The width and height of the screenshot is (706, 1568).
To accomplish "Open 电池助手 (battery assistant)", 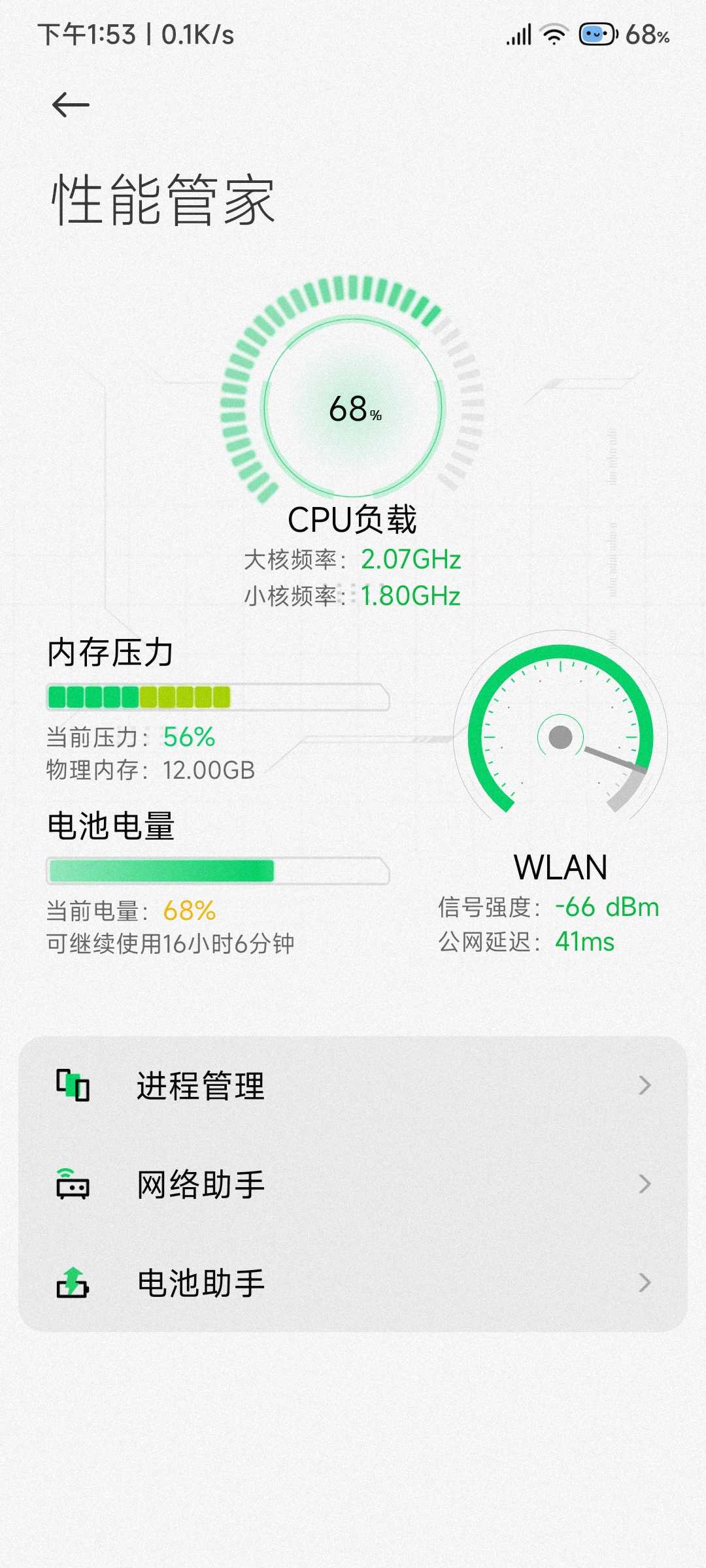I will [x=353, y=1283].
